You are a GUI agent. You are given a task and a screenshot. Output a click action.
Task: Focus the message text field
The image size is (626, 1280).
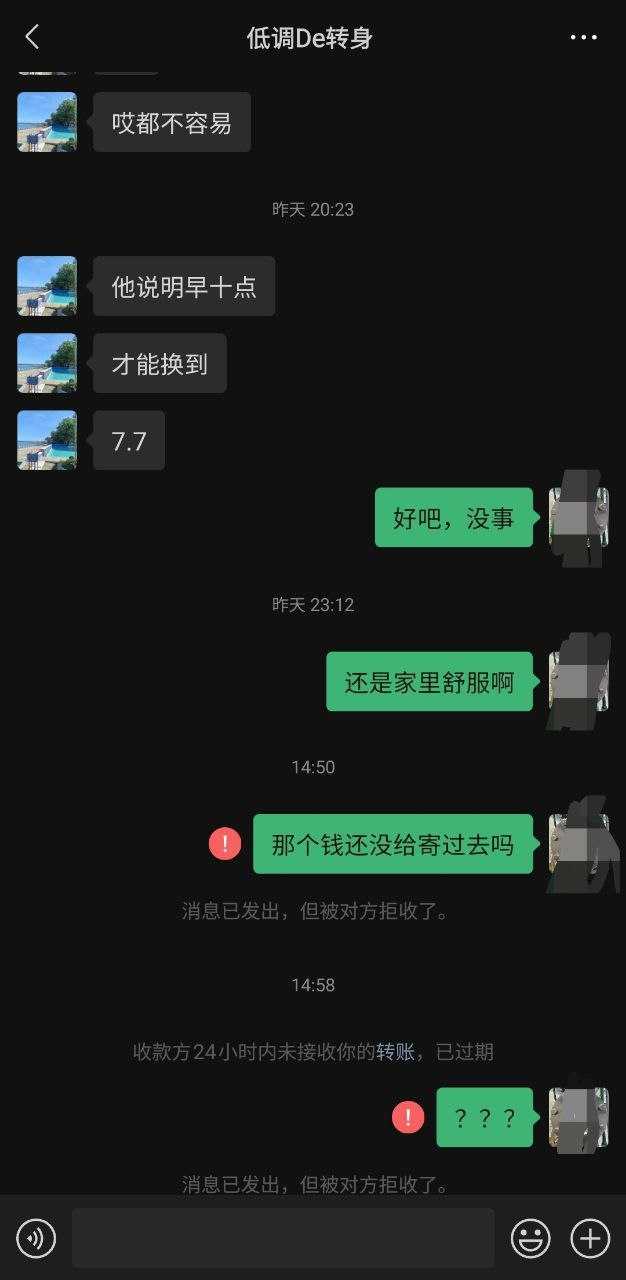(282, 1238)
